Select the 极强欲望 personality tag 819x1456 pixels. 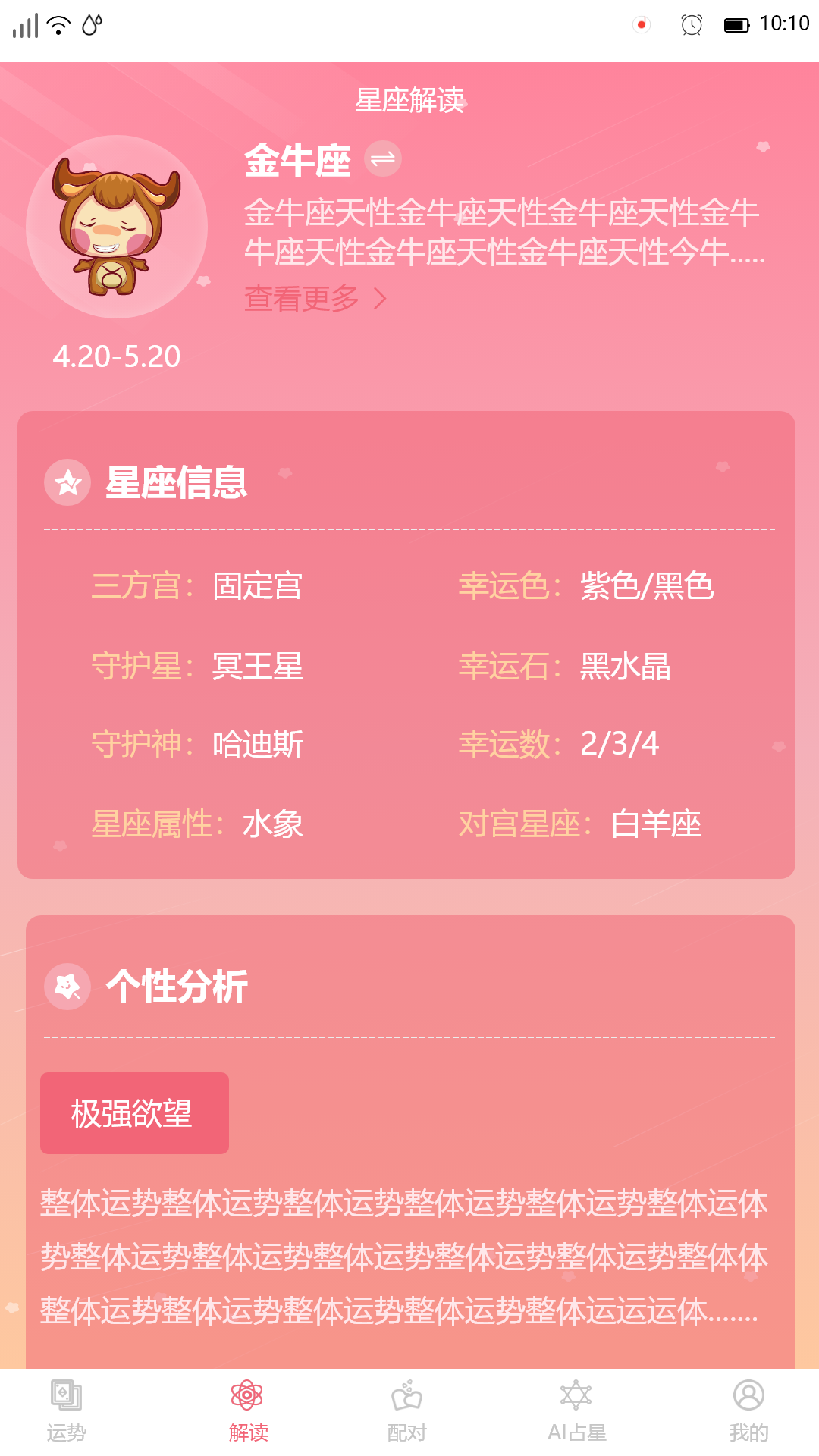tap(134, 1112)
